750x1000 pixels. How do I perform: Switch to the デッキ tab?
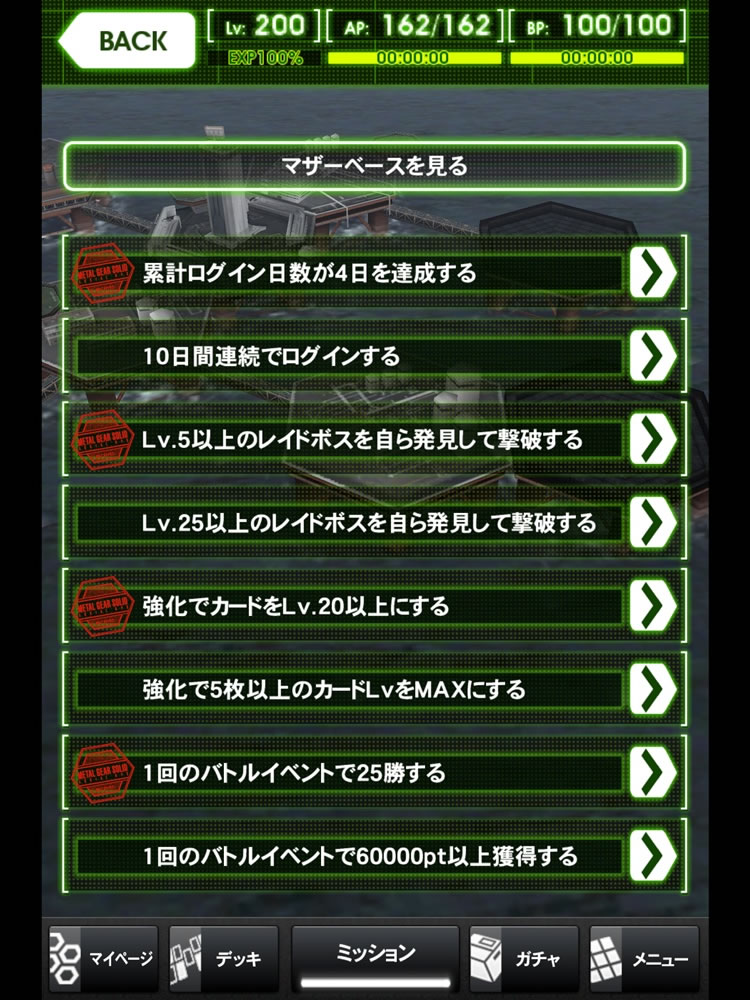click(221, 959)
